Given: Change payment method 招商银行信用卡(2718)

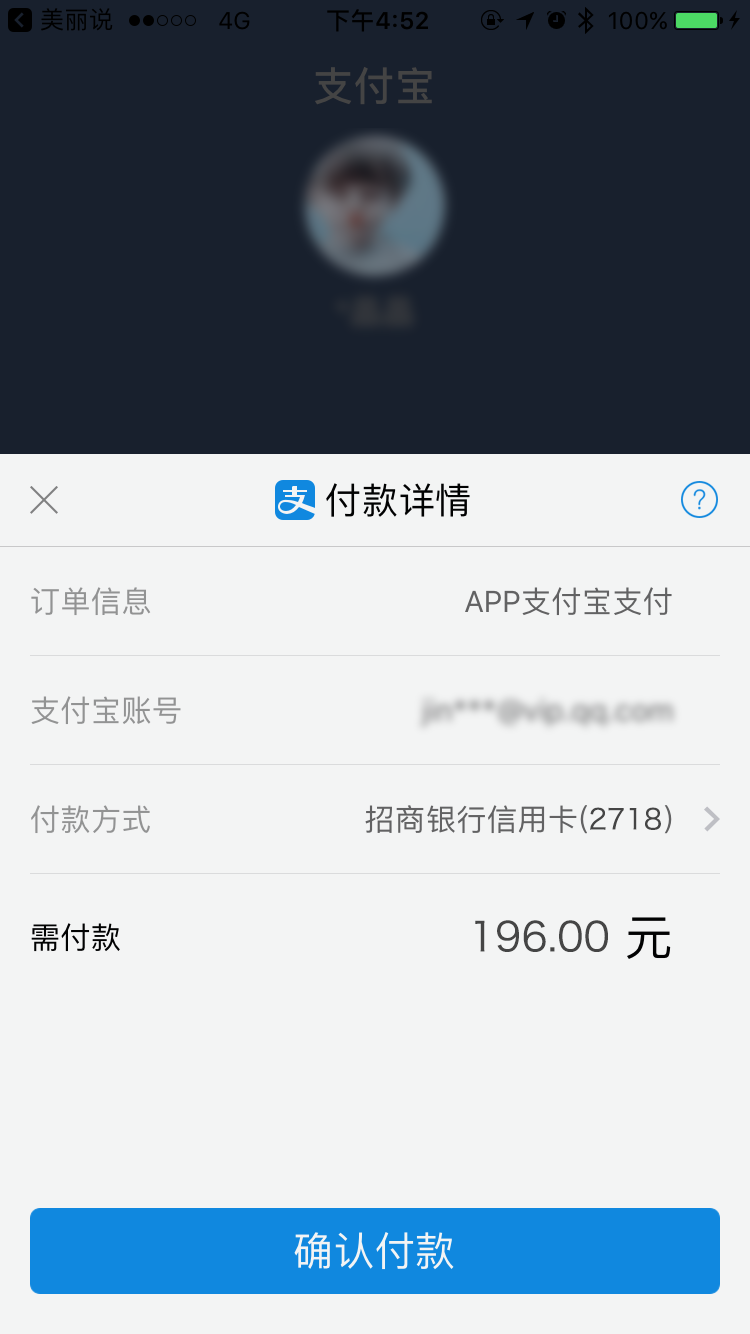Looking at the screenshot, I should (x=540, y=820).
